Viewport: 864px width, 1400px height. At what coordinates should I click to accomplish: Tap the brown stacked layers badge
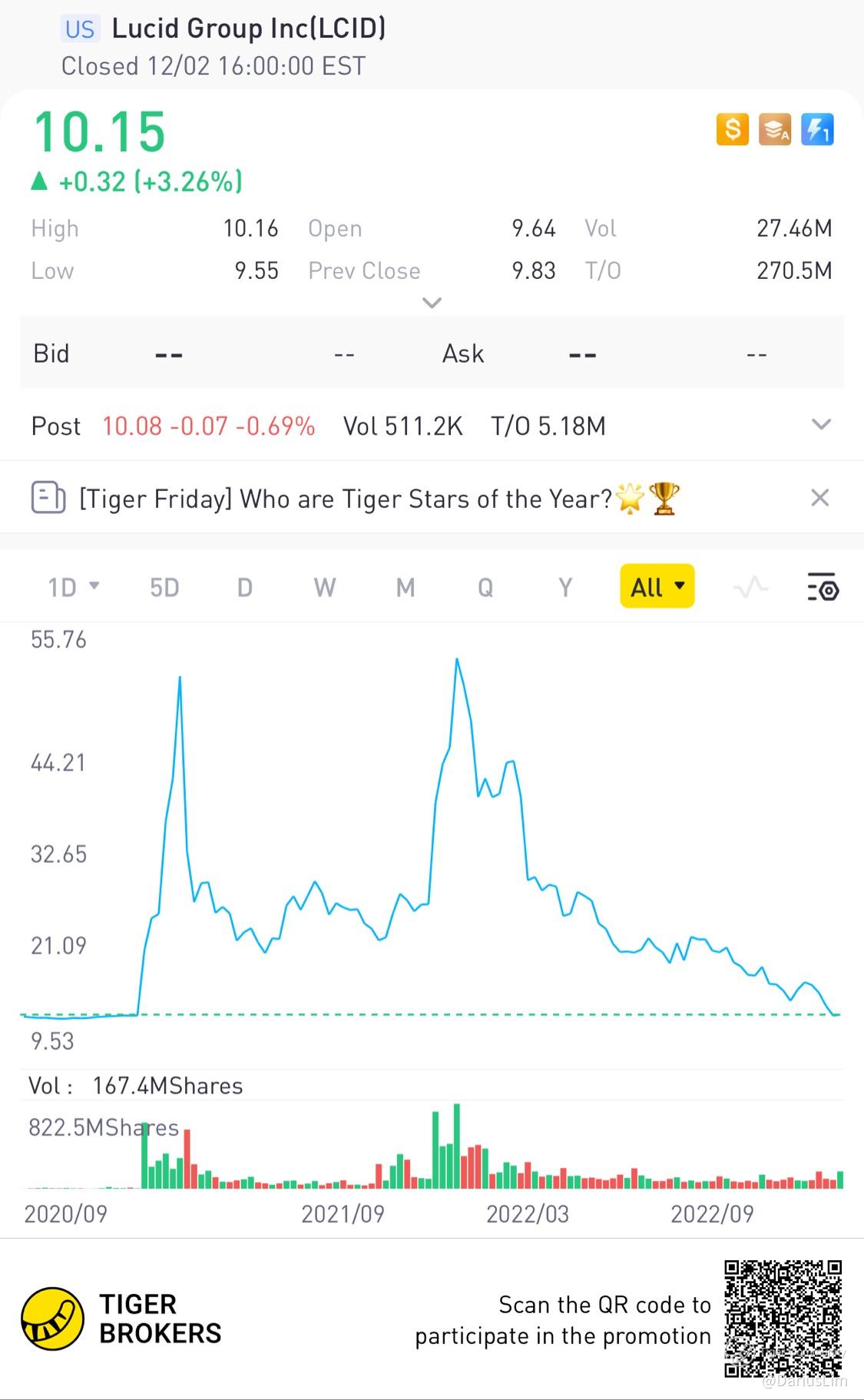click(x=774, y=130)
